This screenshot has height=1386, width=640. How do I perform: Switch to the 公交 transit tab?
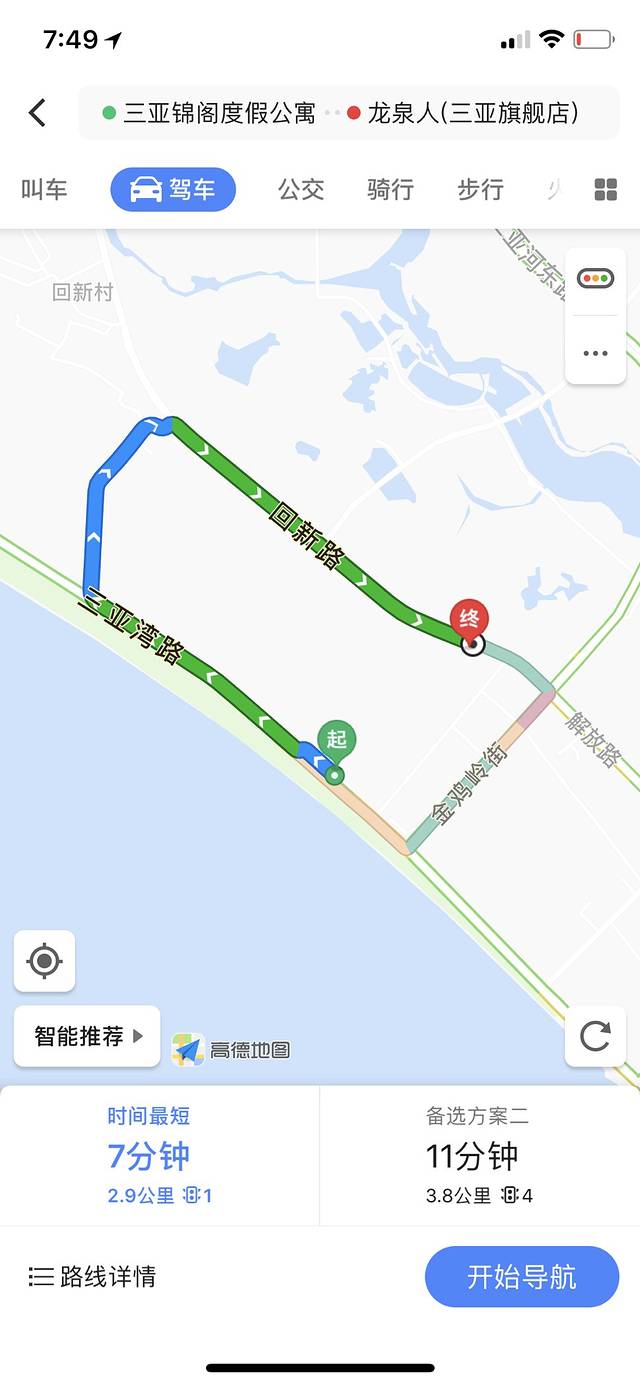pyautogui.click(x=301, y=190)
